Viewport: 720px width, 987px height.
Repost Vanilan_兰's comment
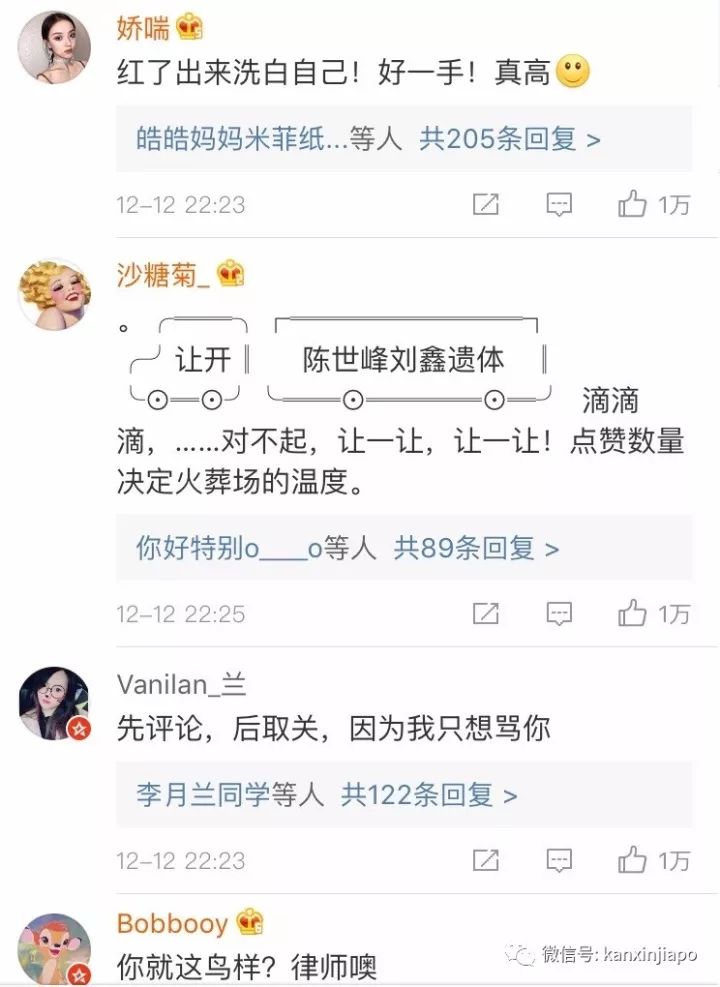[x=486, y=860]
